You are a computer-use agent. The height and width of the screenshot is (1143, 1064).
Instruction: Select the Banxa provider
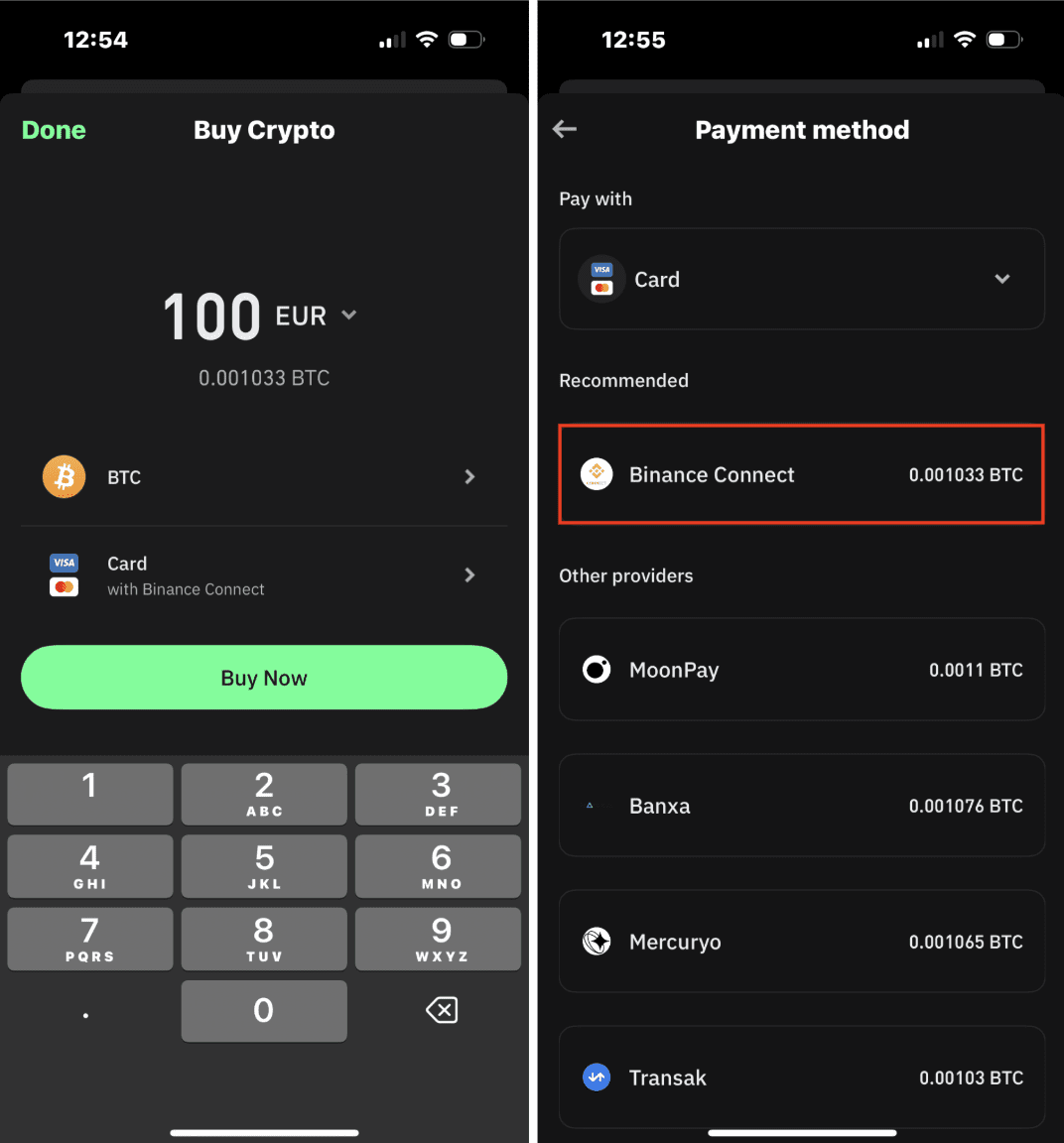coord(802,806)
